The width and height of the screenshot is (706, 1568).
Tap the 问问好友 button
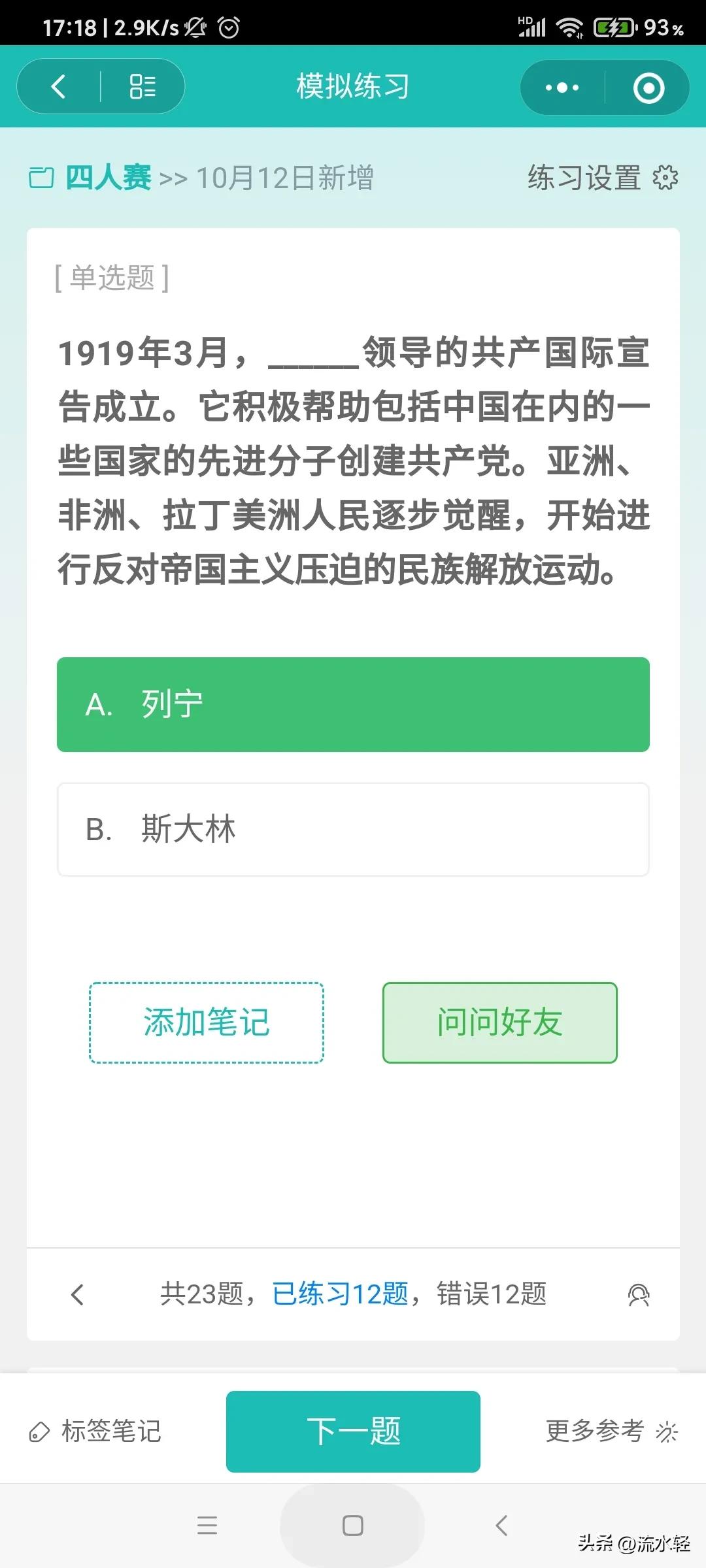click(499, 1023)
